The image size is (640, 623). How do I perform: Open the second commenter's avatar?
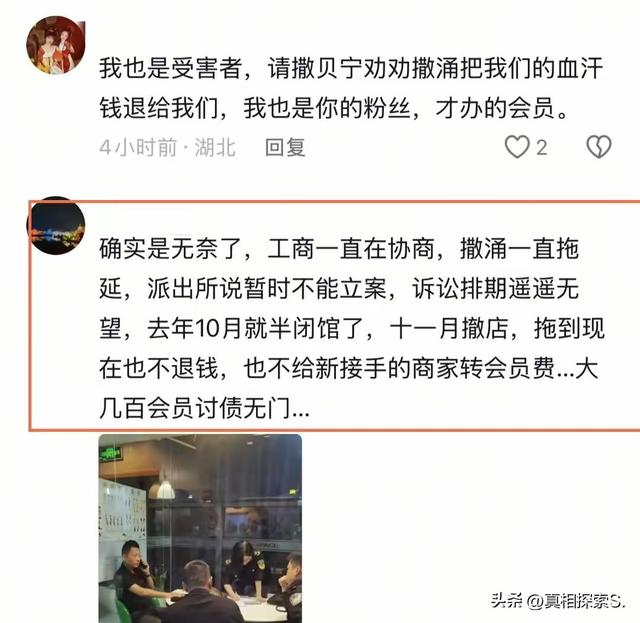(55, 226)
